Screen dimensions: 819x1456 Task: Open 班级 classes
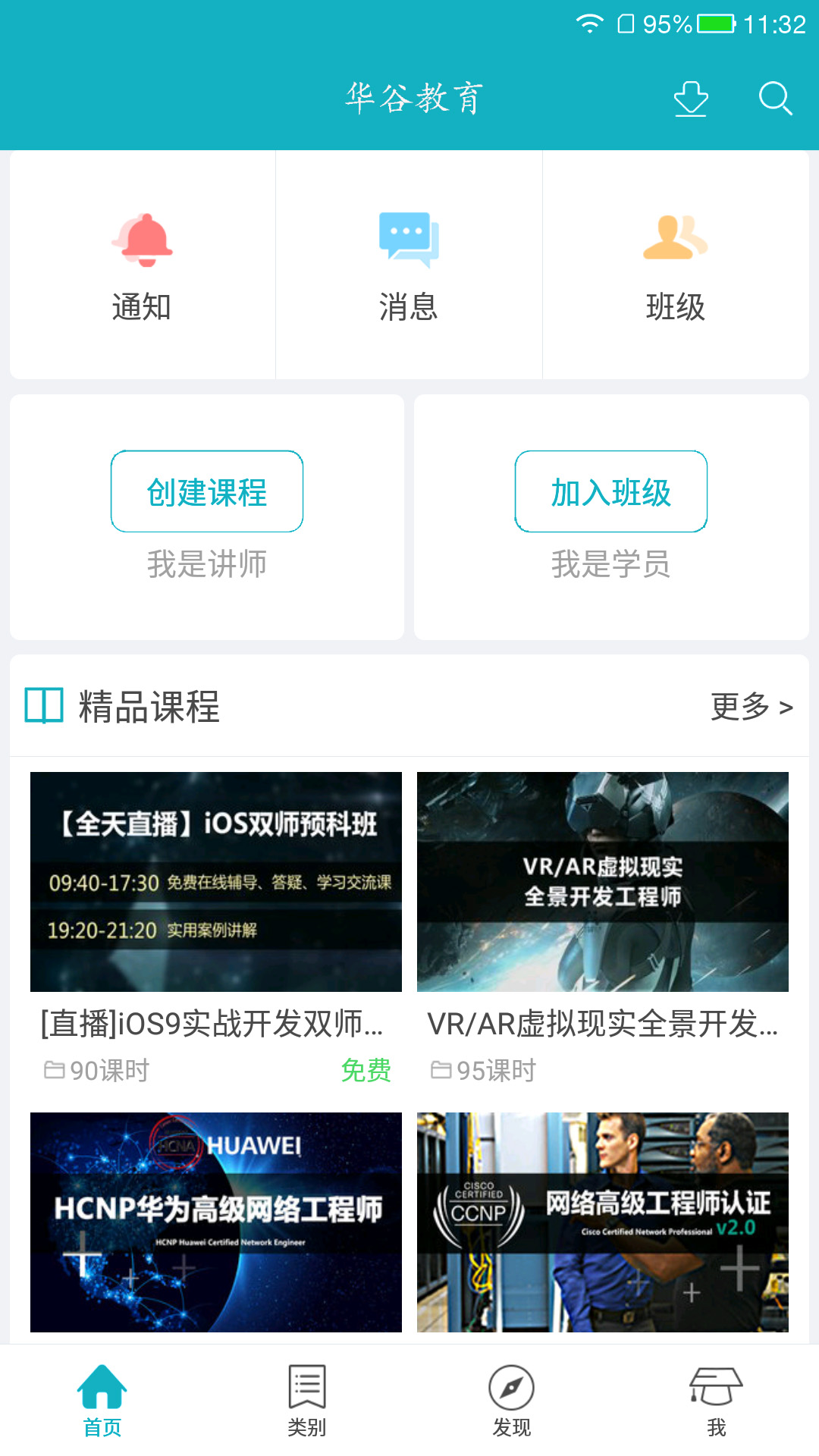675,265
